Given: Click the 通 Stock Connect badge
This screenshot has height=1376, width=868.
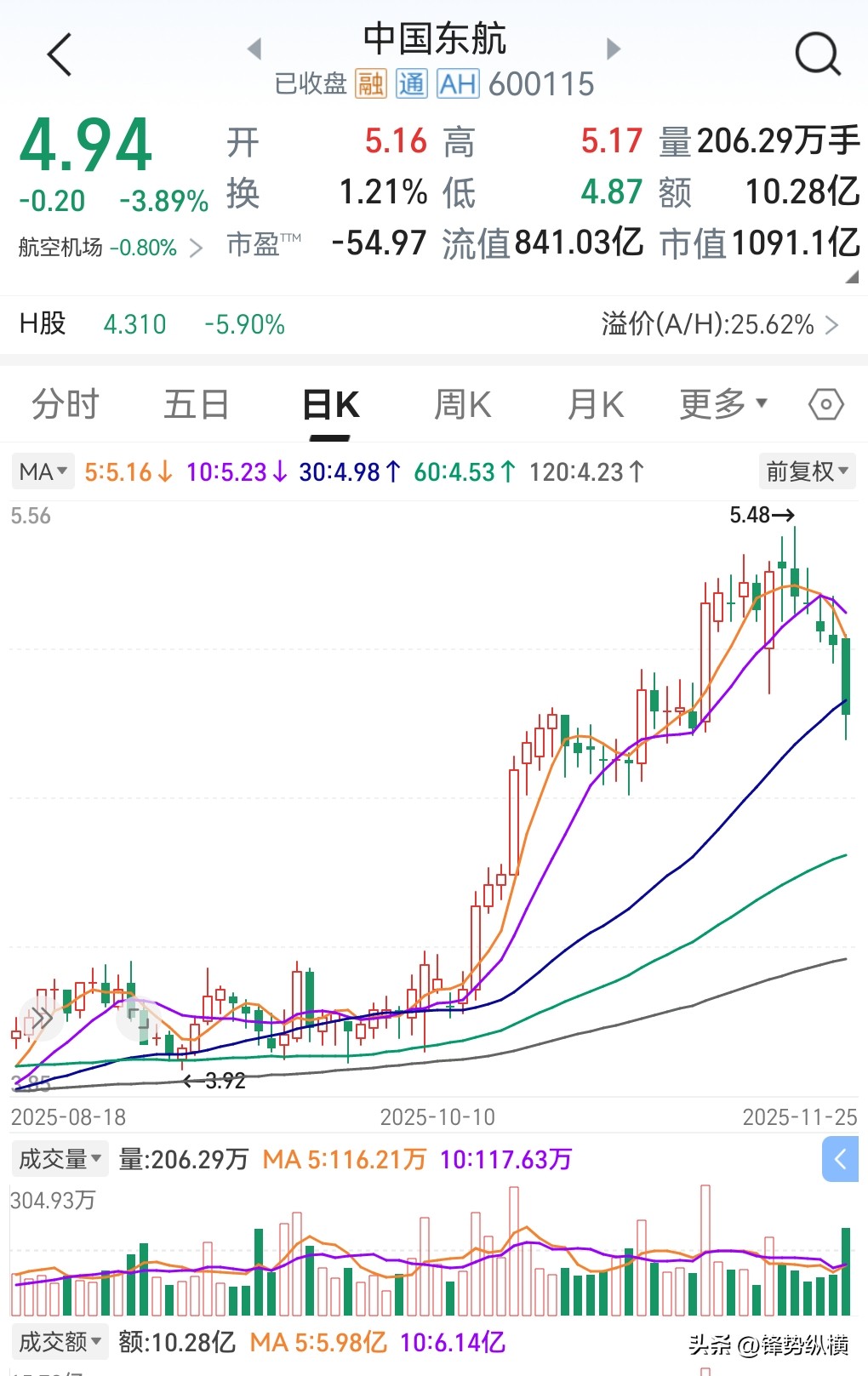Looking at the screenshot, I should click(412, 83).
